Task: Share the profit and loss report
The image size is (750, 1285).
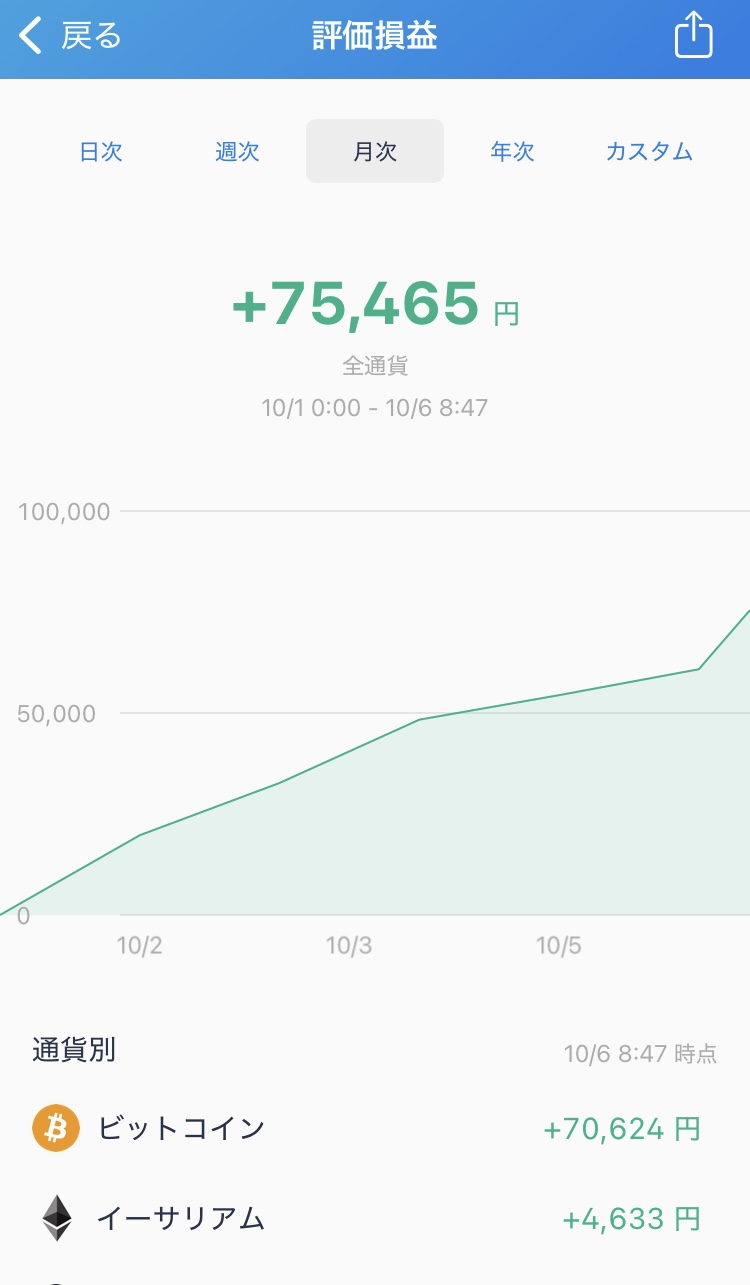Action: click(x=693, y=37)
